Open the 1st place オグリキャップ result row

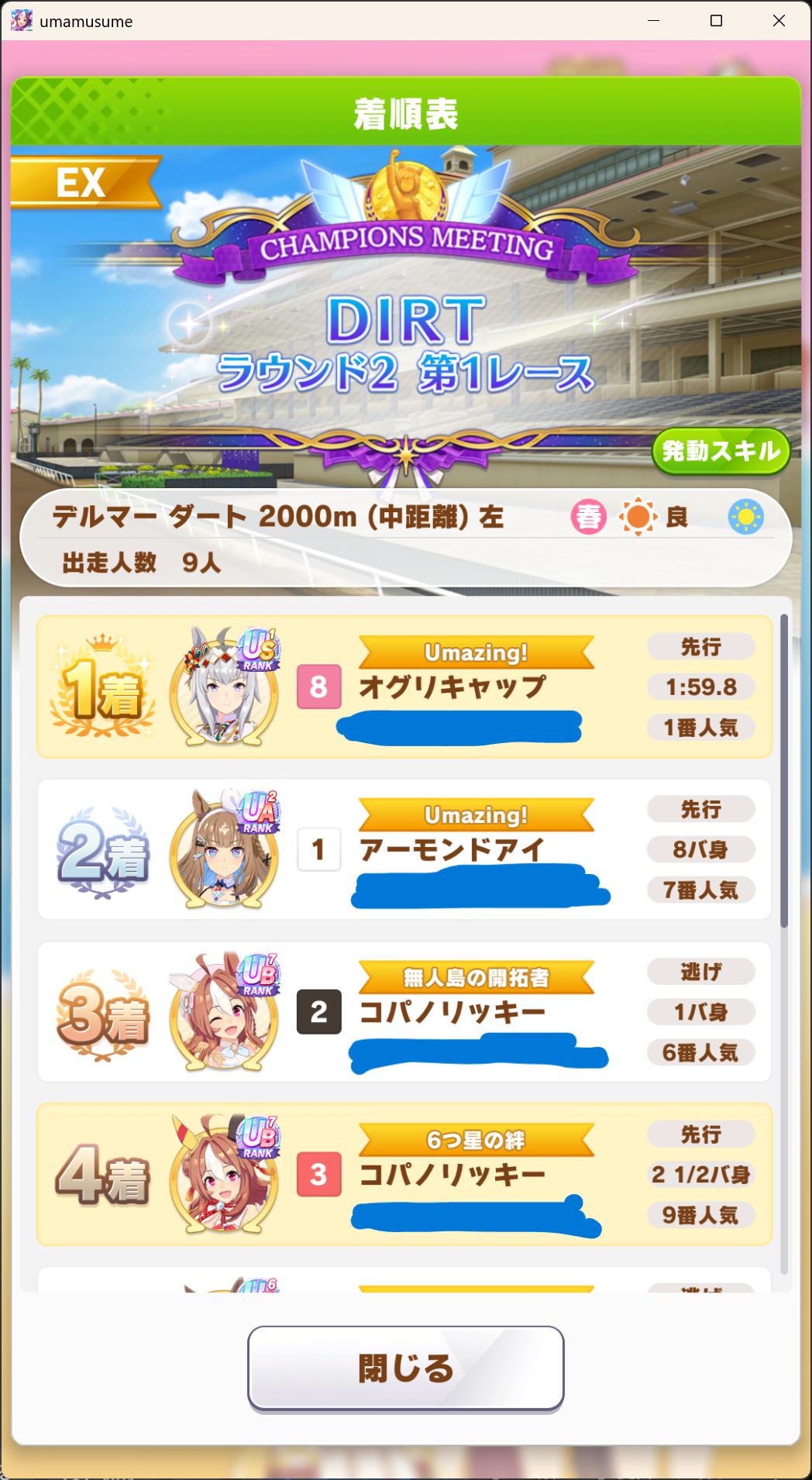click(x=404, y=687)
